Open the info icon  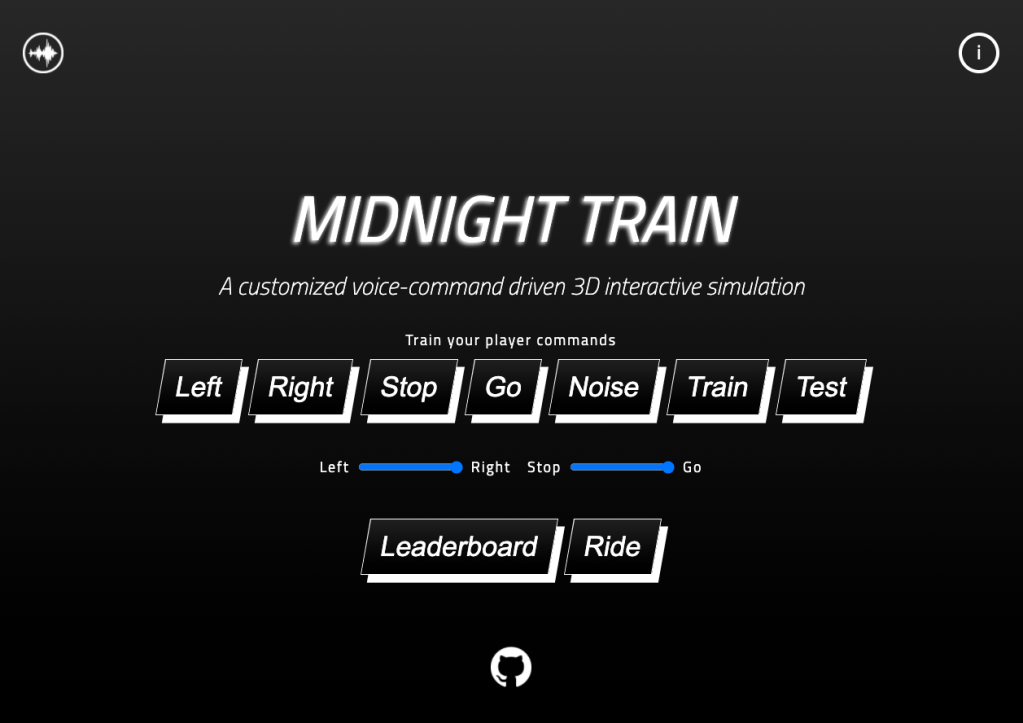coord(978,53)
